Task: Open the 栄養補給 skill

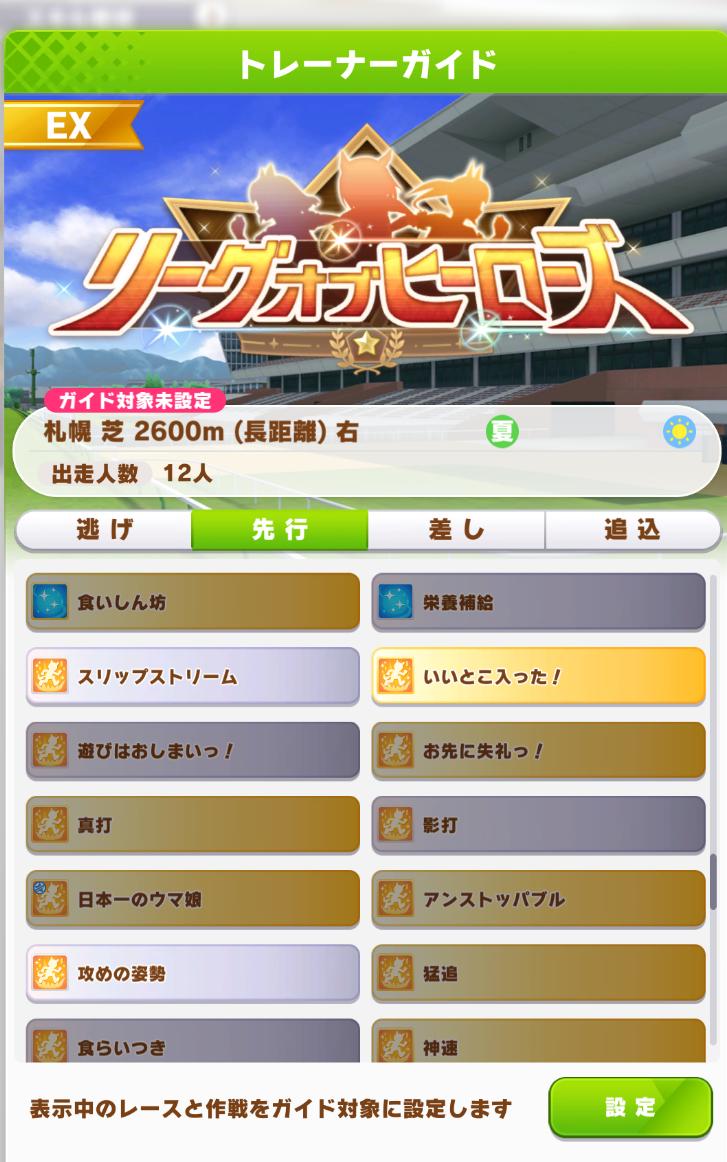Action: tap(538, 602)
